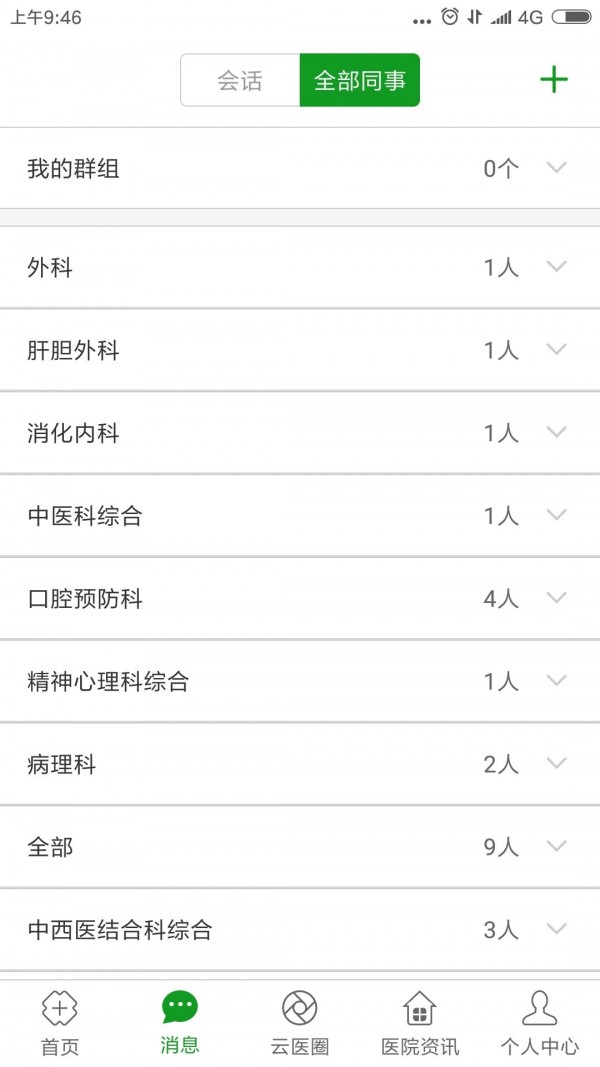600x1067 pixels.
Task: Open 个人中心 tab
Action: 539,1023
